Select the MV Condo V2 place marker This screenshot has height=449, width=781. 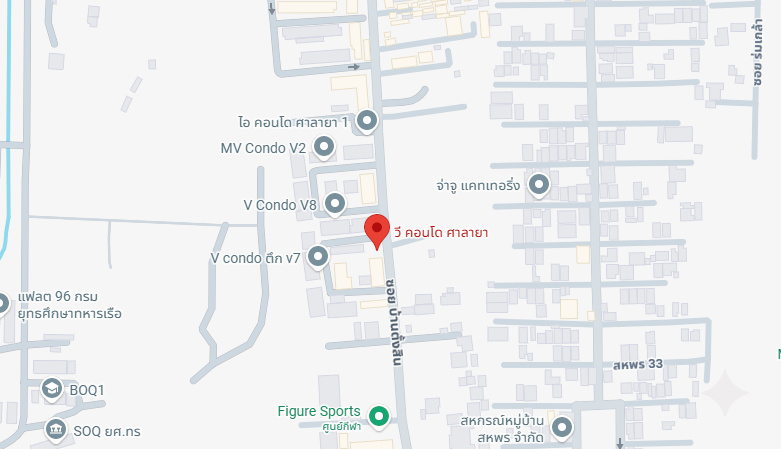pyautogui.click(x=323, y=148)
